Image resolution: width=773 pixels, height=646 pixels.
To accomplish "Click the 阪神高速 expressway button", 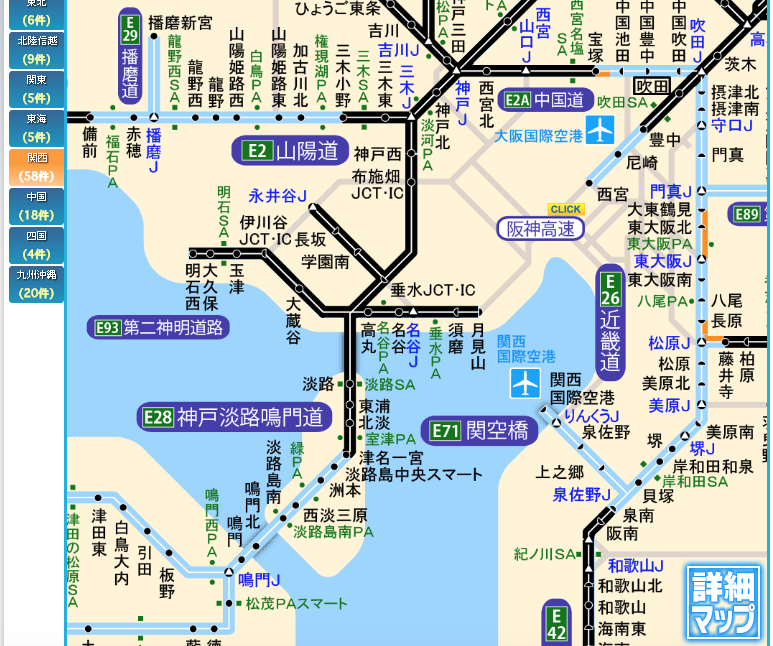I will [541, 229].
